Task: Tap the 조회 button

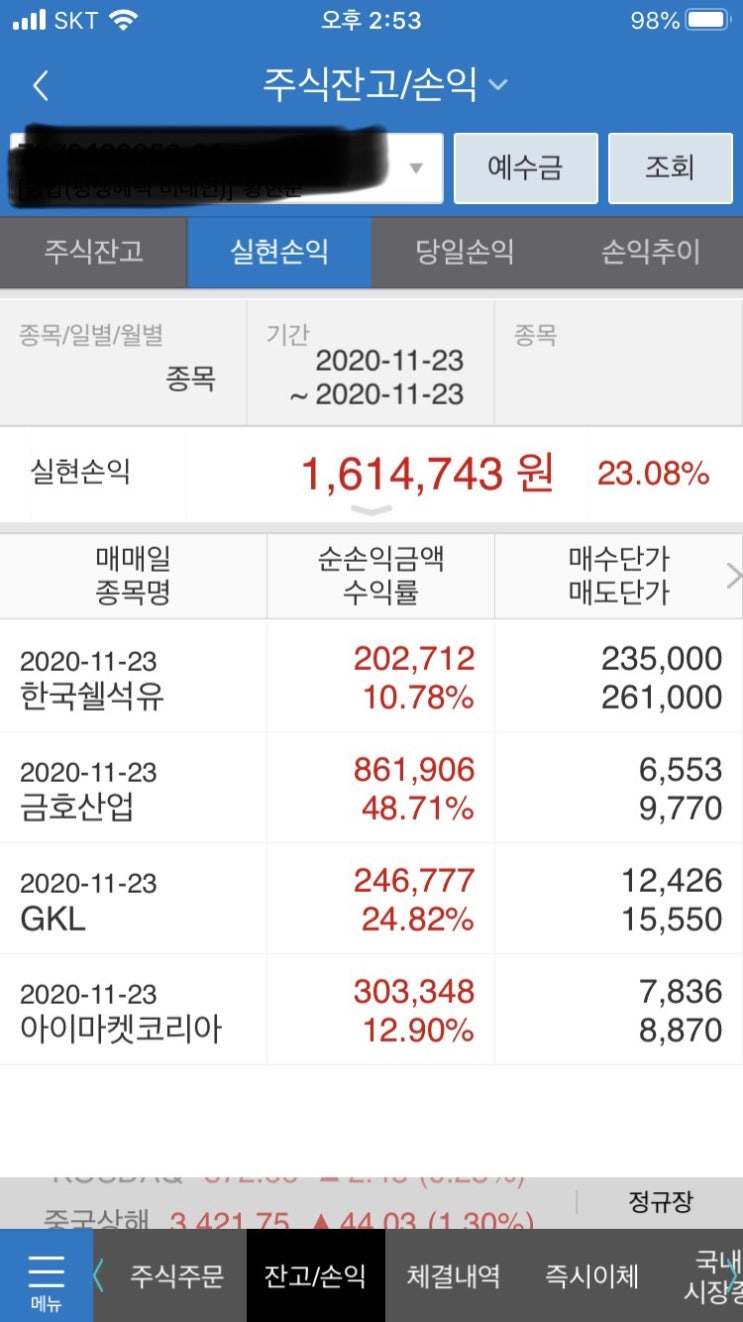Action: 670,168
